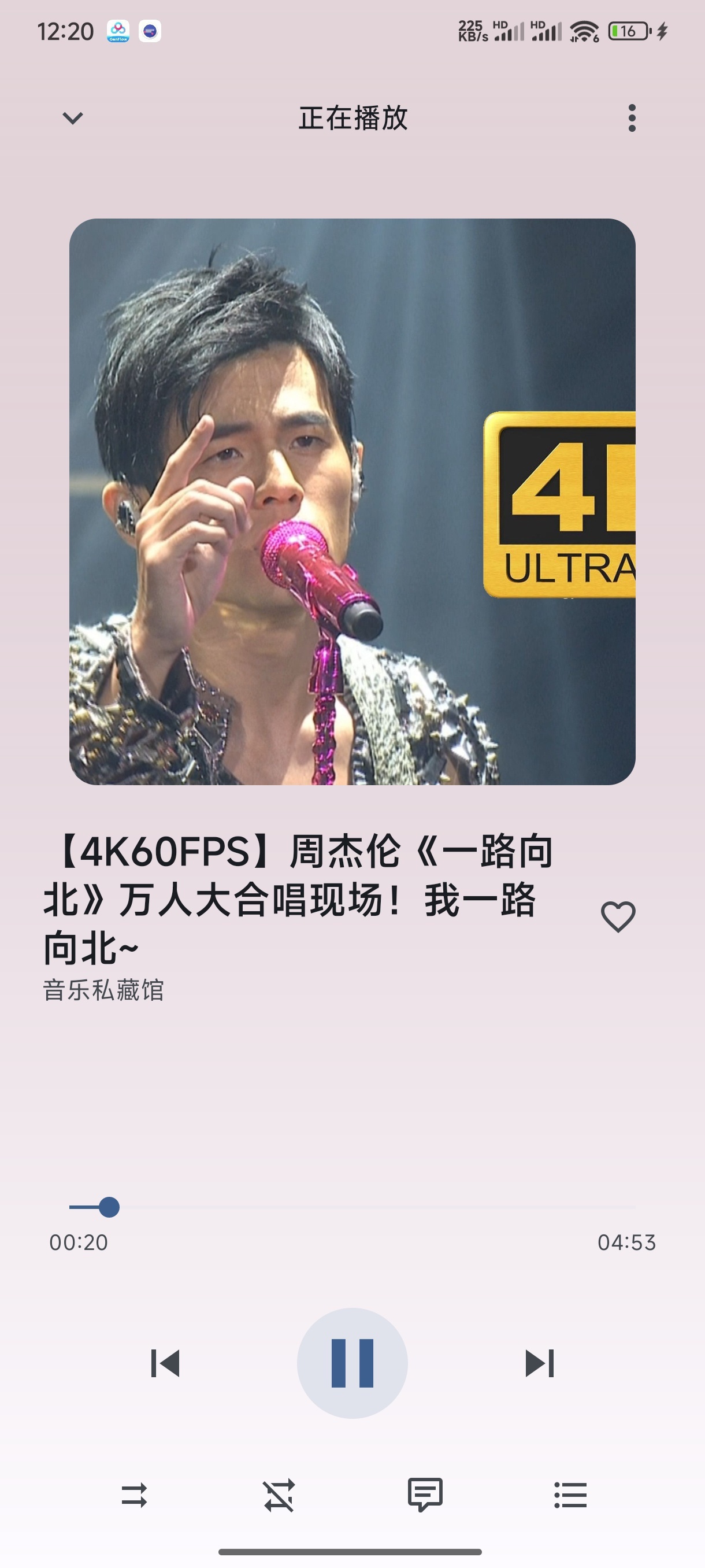Tap the playback progress slider
The width and height of the screenshot is (705, 1568).
[x=352, y=1207]
